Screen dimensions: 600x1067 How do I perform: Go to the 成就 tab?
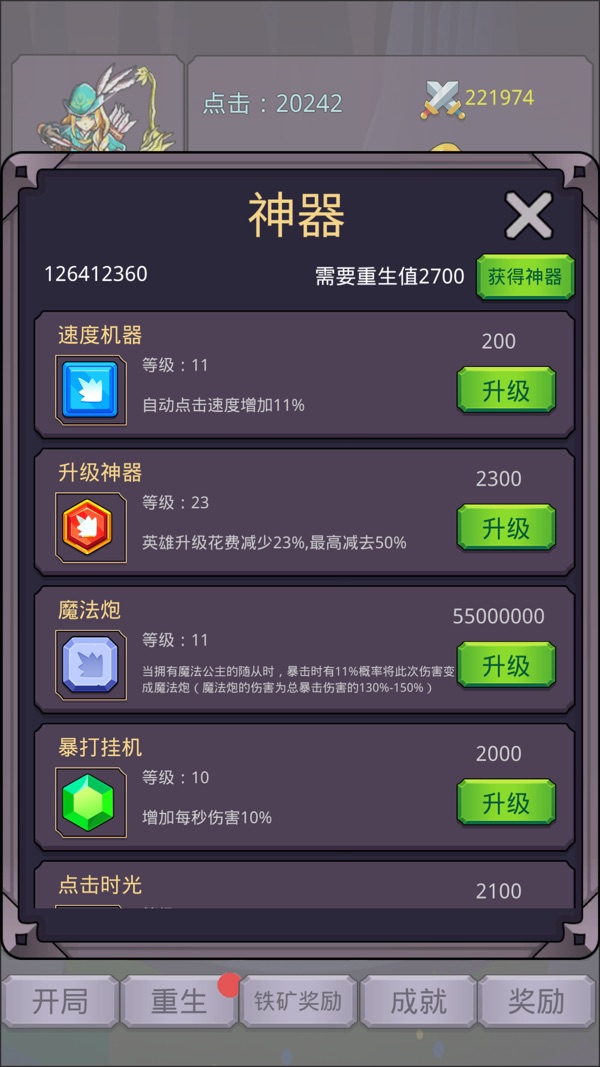tap(418, 1001)
